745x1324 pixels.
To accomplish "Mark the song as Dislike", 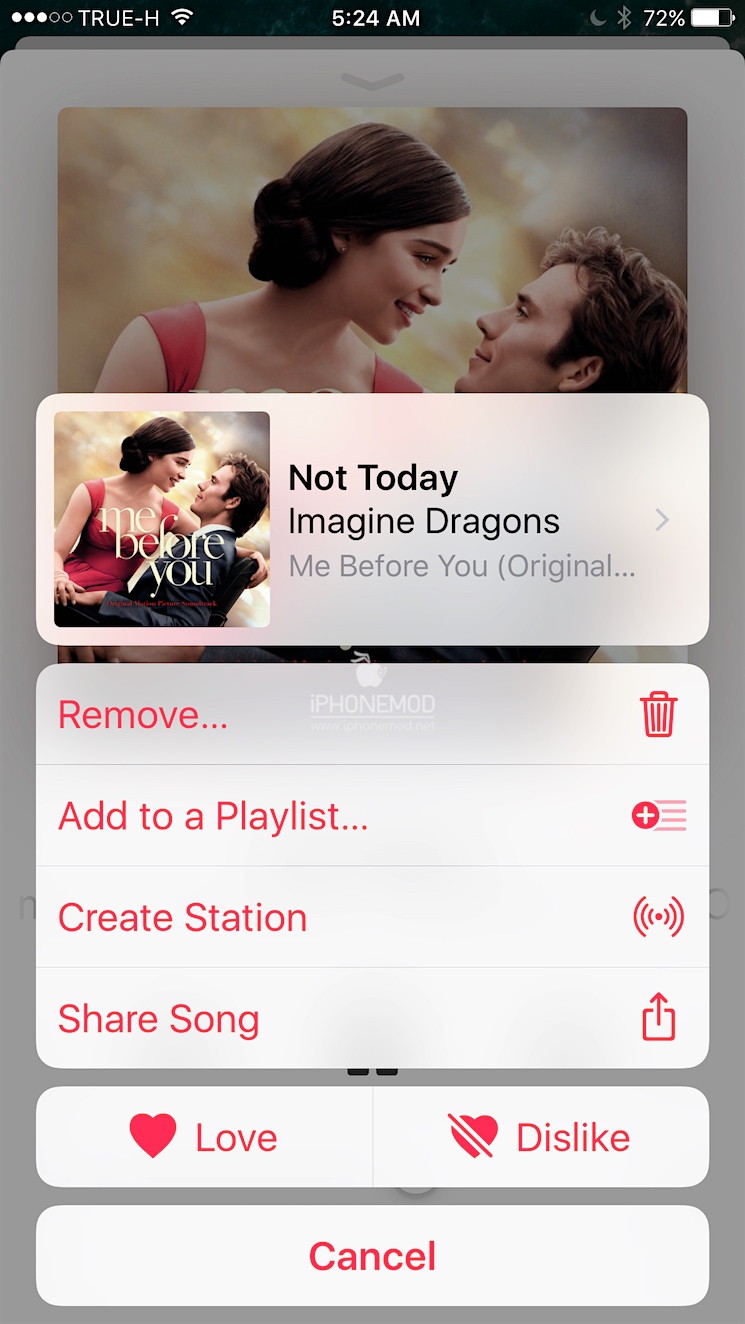I will pos(540,1137).
